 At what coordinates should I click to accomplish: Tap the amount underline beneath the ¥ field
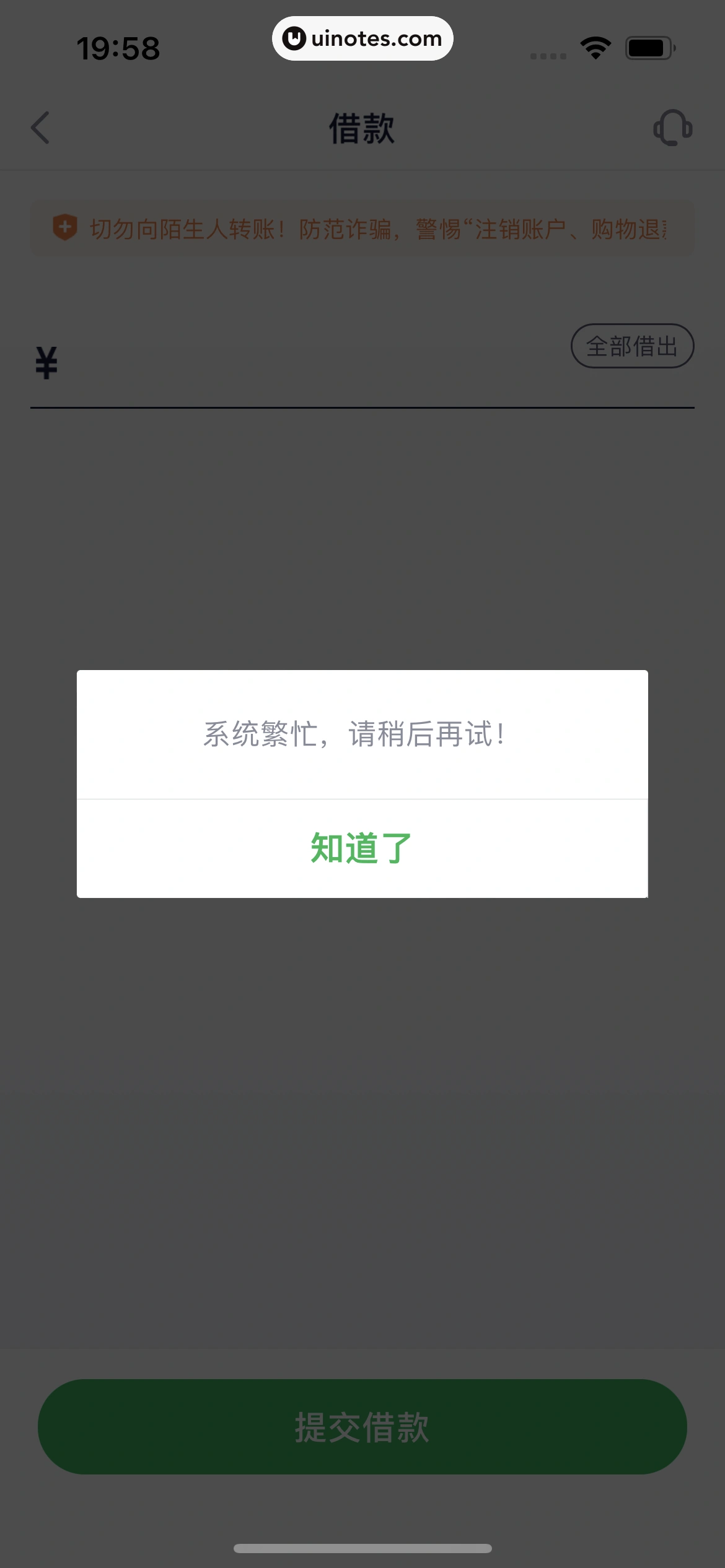coord(362,406)
